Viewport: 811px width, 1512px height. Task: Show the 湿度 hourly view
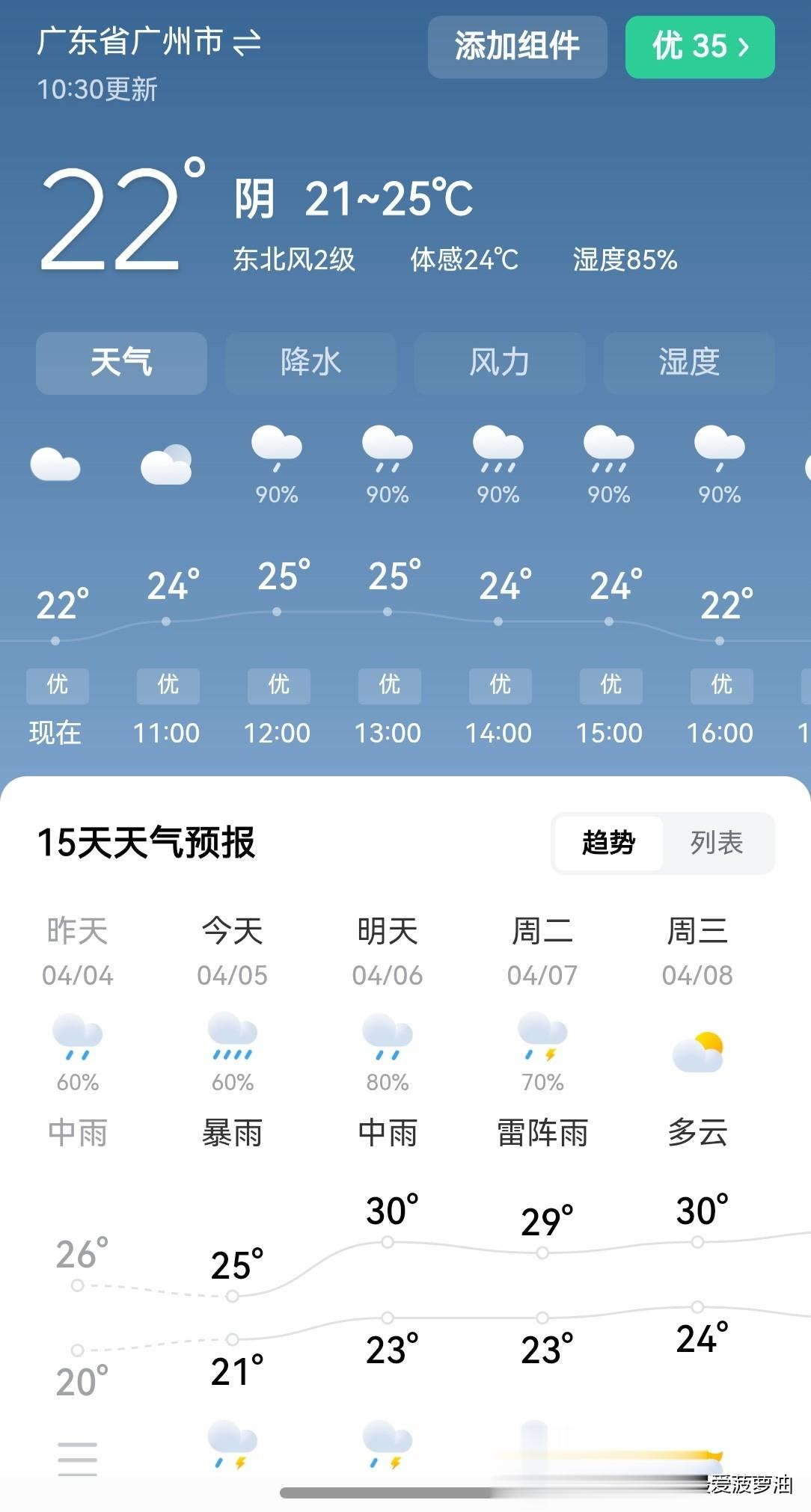point(689,363)
